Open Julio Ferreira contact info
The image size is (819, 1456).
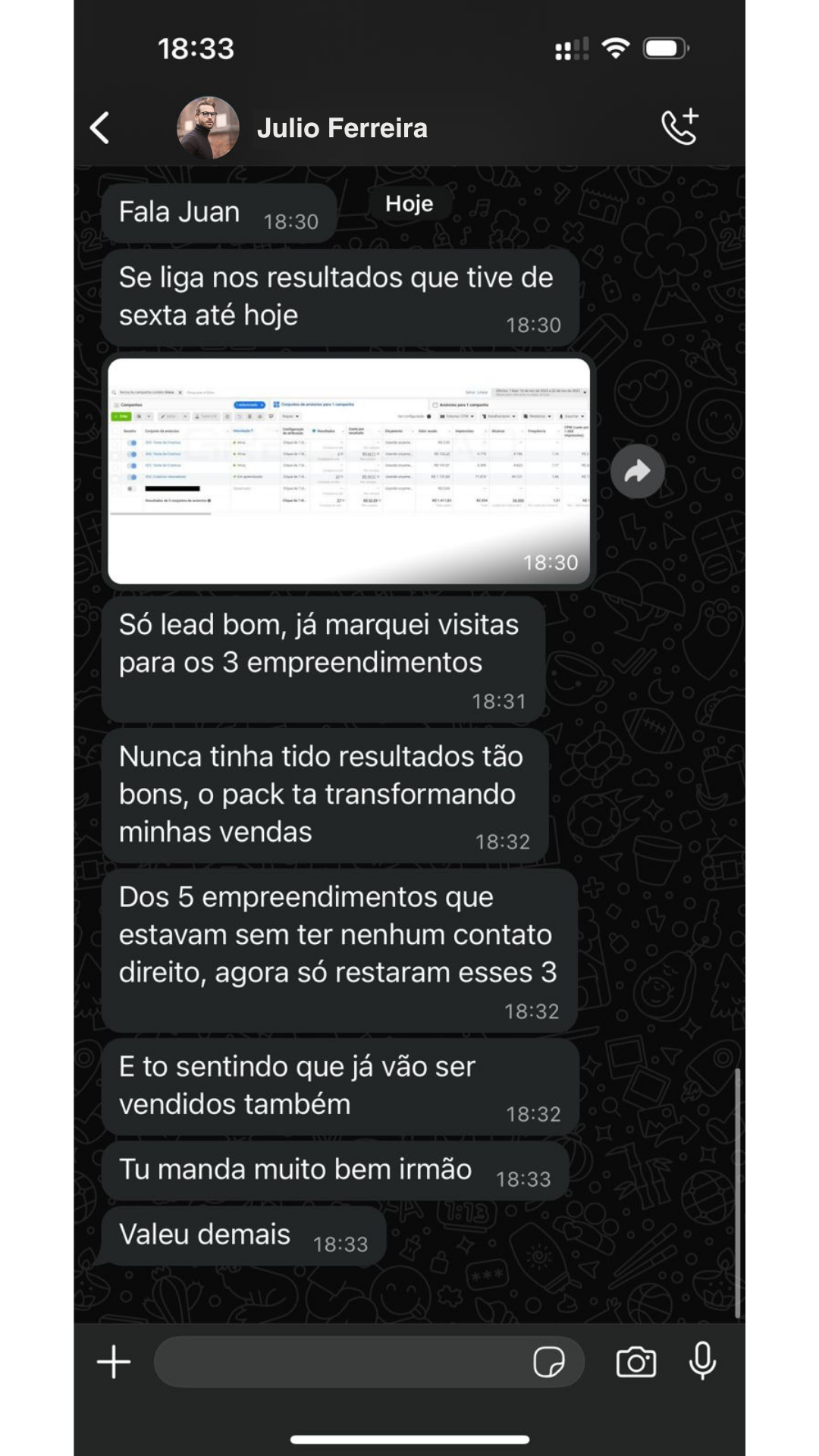tap(342, 128)
